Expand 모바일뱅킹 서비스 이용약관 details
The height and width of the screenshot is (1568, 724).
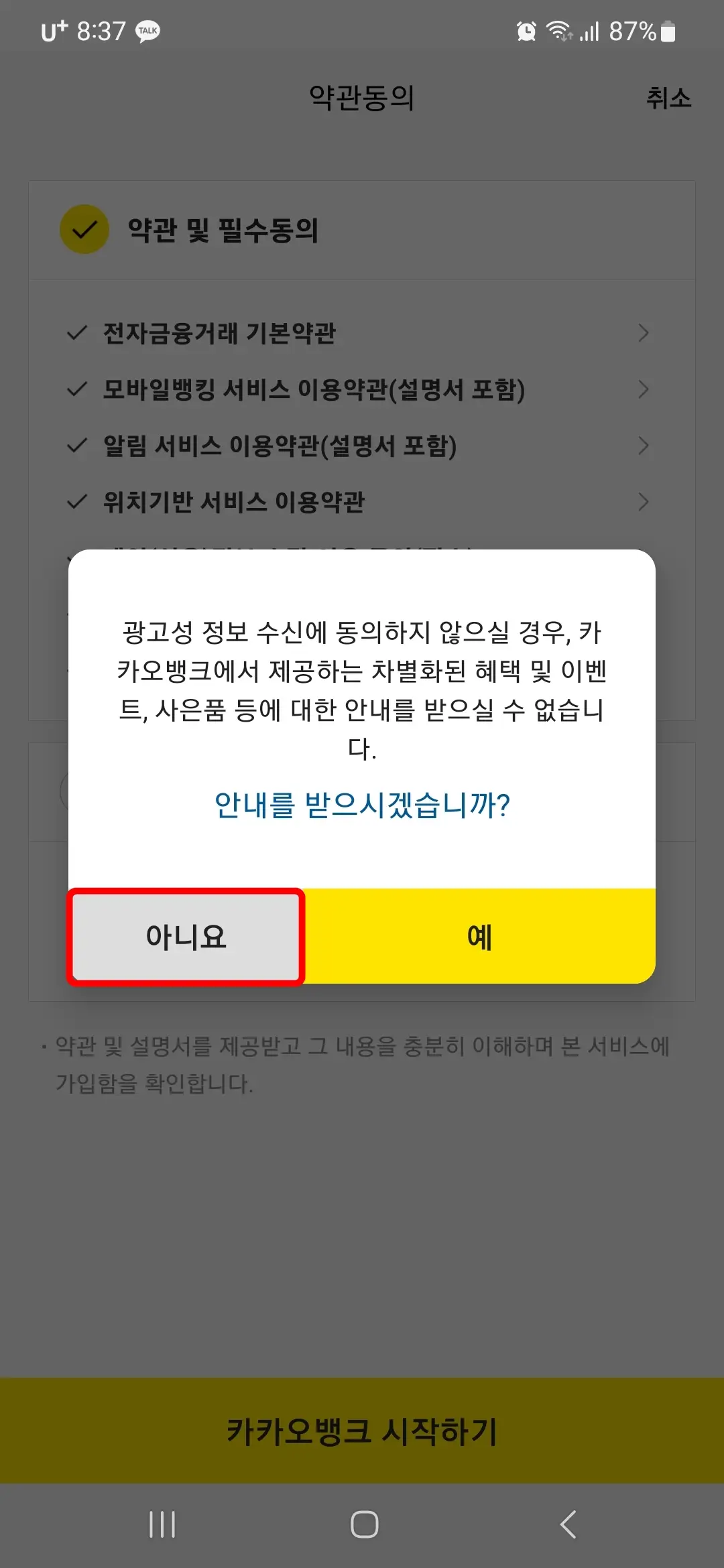pyautogui.click(x=642, y=389)
